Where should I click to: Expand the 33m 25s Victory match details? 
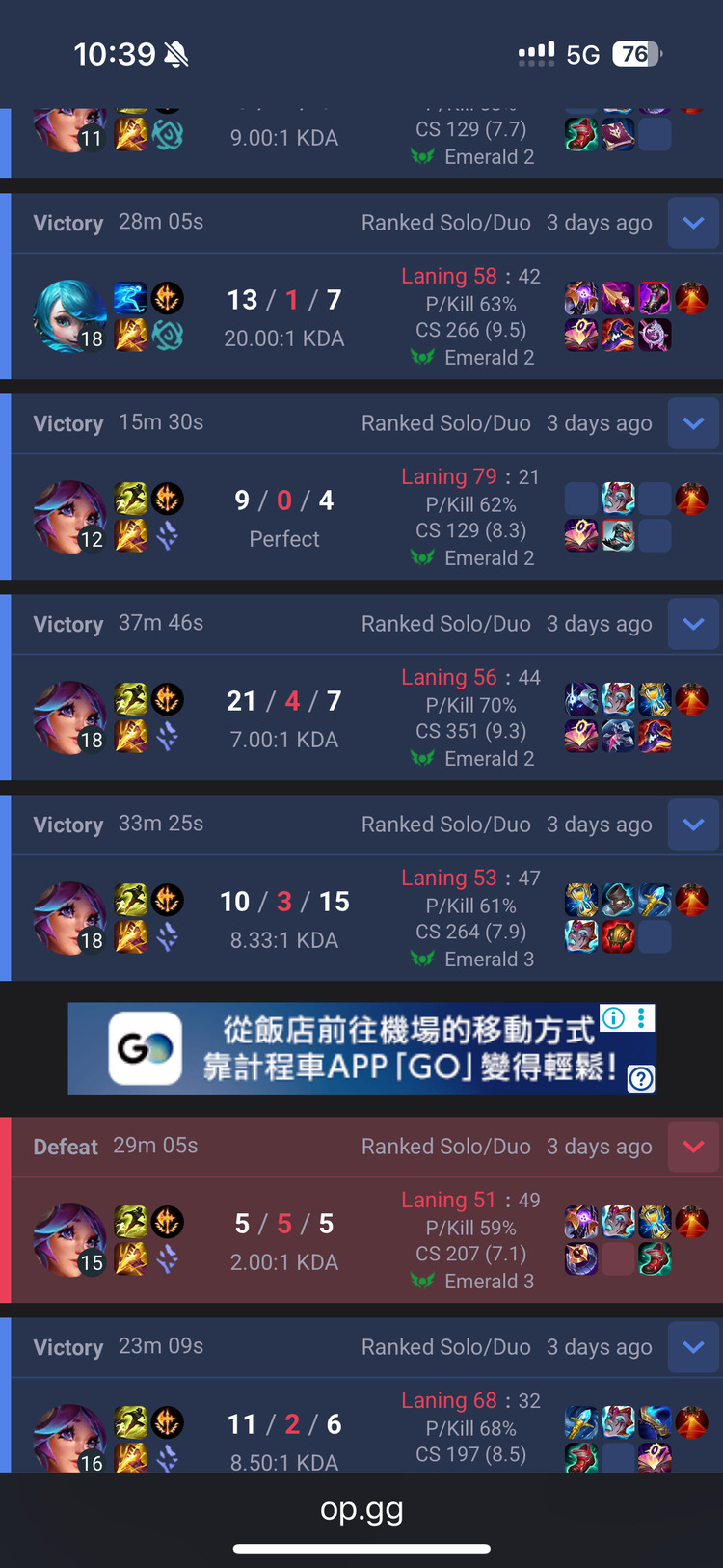[693, 825]
